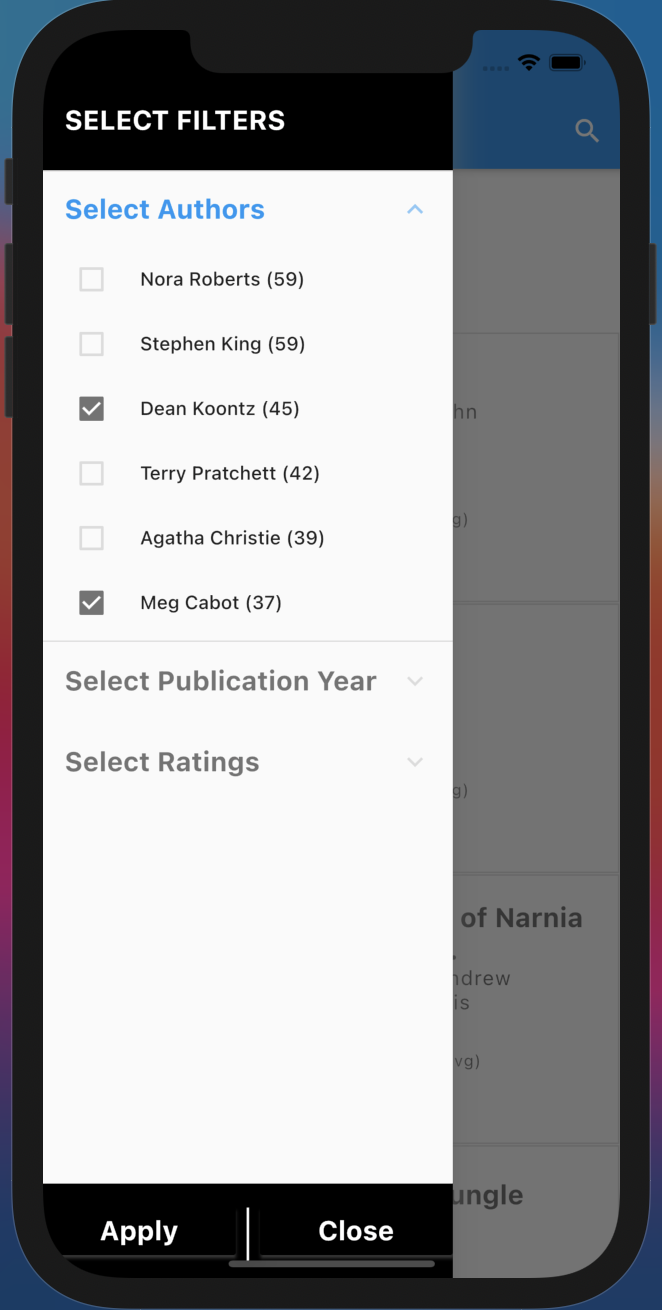662x1310 pixels.
Task: Close the filters panel
Action: pyautogui.click(x=356, y=1231)
